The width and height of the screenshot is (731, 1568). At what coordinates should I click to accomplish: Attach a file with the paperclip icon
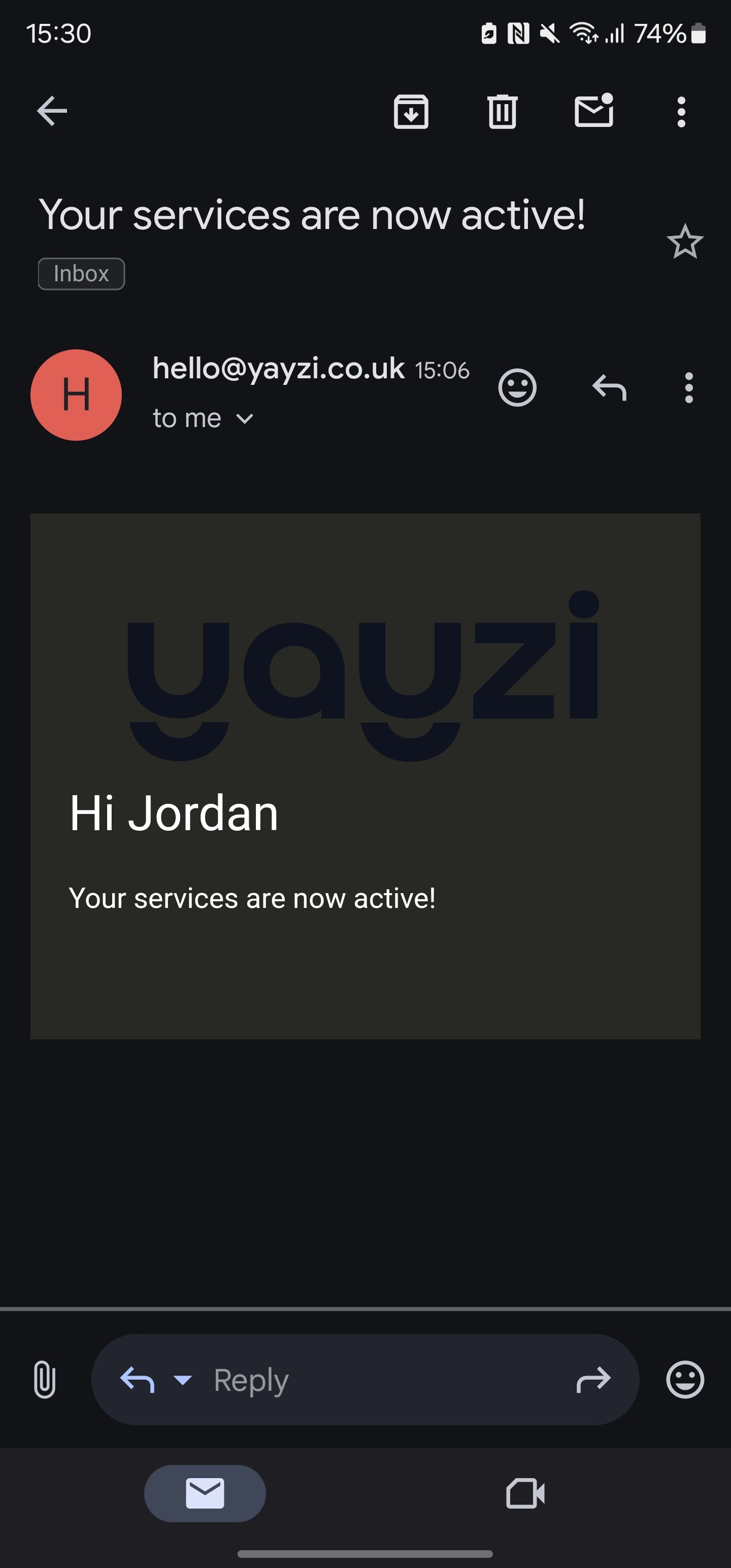tap(45, 1379)
